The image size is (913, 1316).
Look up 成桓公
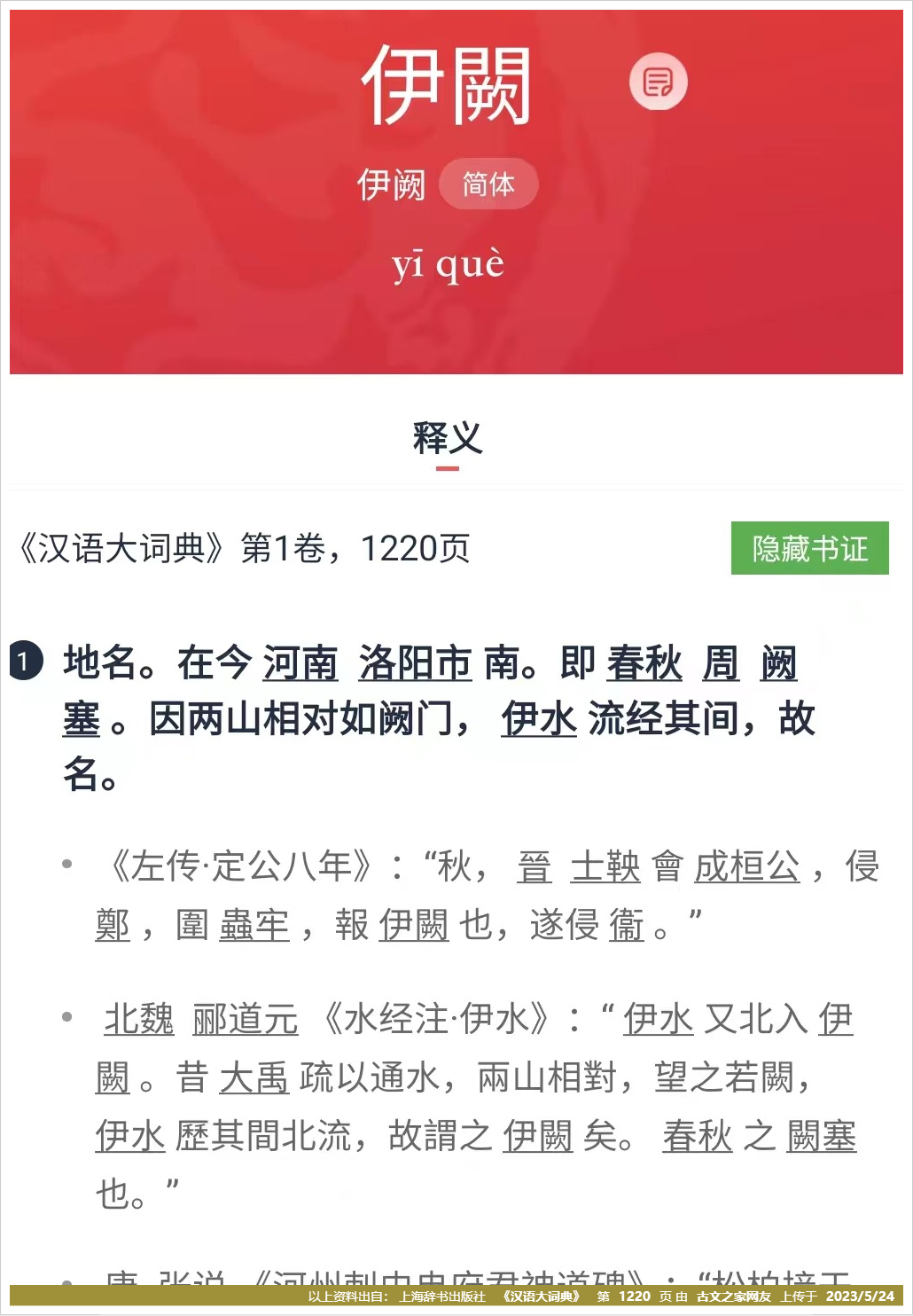[746, 866]
